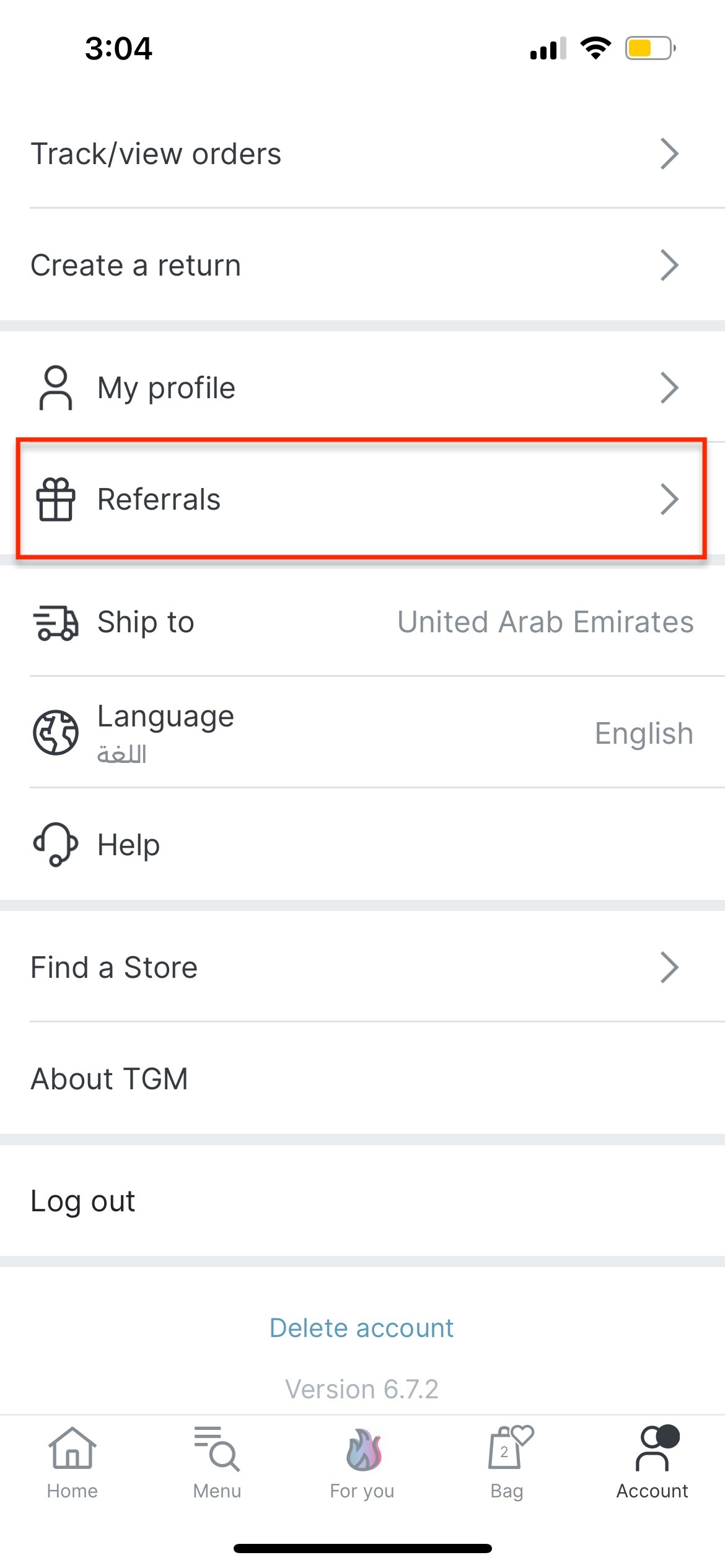This screenshot has width=725, height=1568.
Task: Tap Log out
Action: (x=362, y=1201)
